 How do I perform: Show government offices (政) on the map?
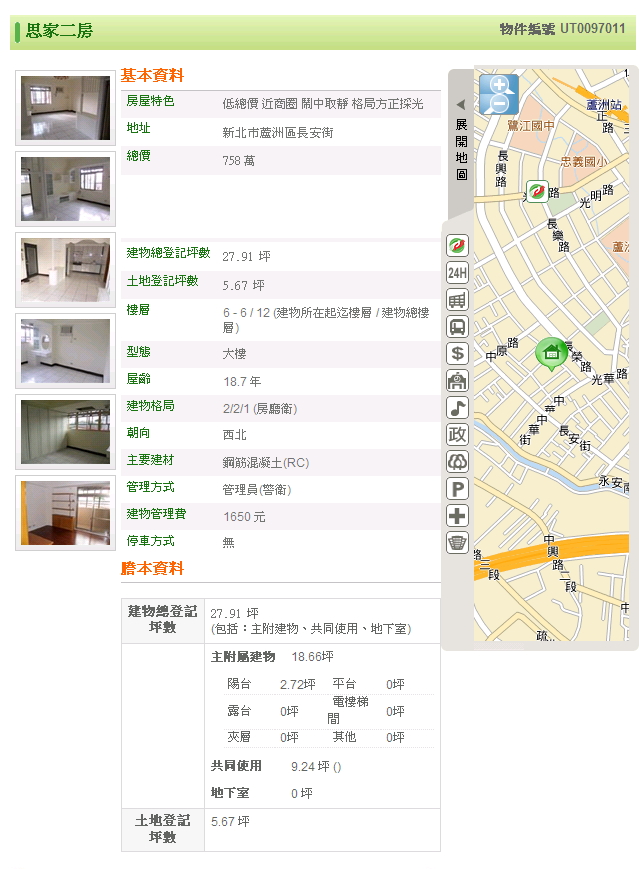click(x=457, y=434)
